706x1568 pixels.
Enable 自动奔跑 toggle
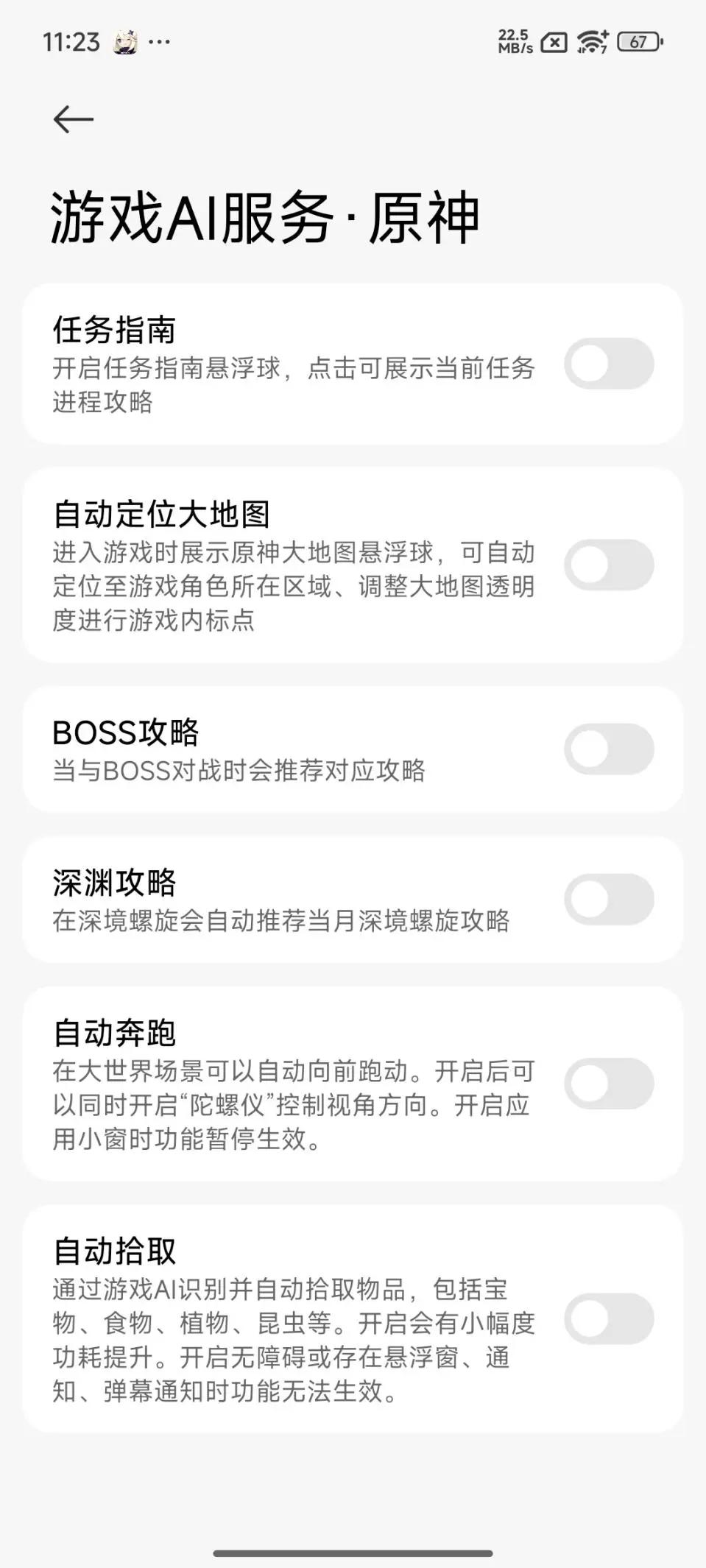point(609,1084)
